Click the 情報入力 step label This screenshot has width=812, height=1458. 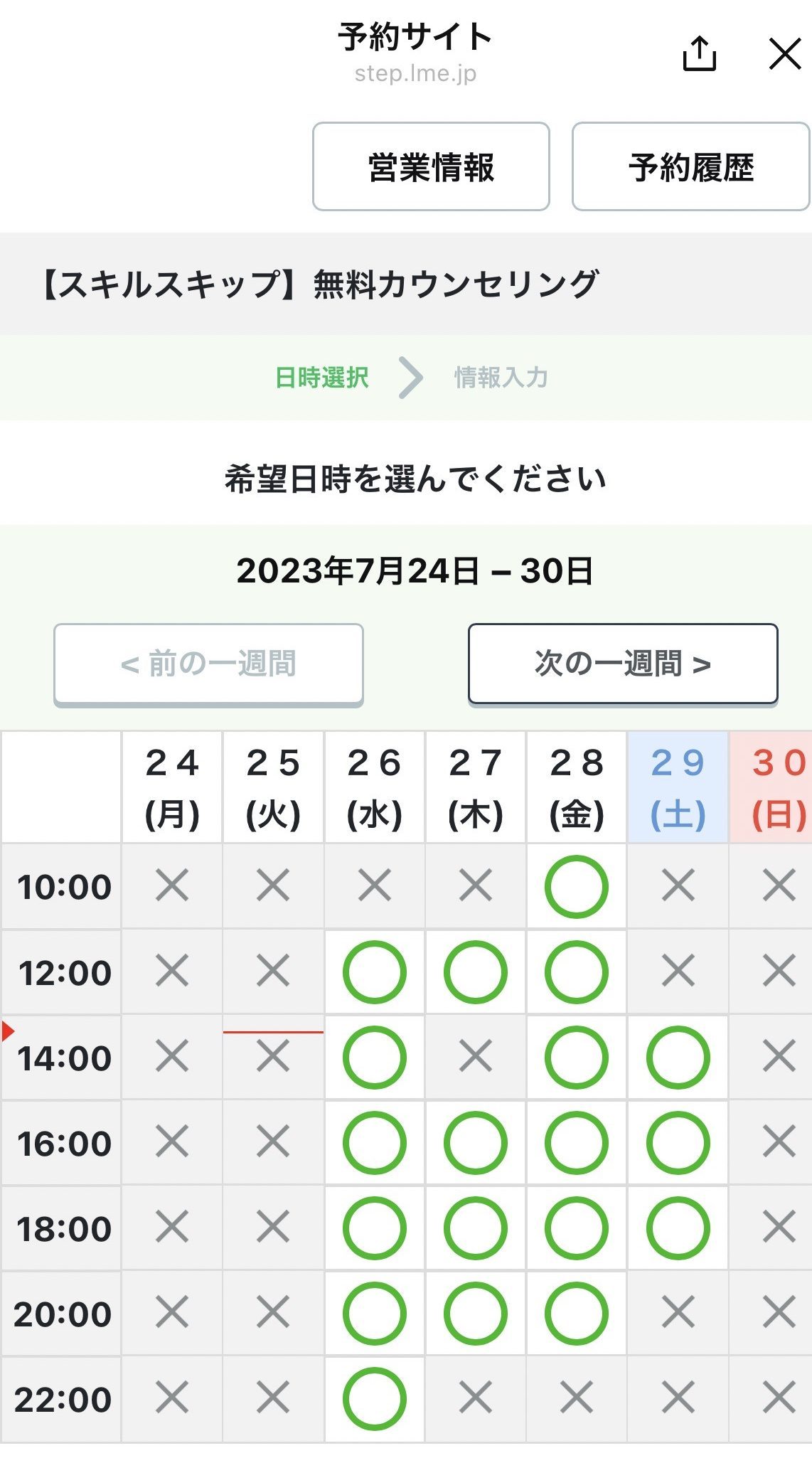[x=501, y=378]
